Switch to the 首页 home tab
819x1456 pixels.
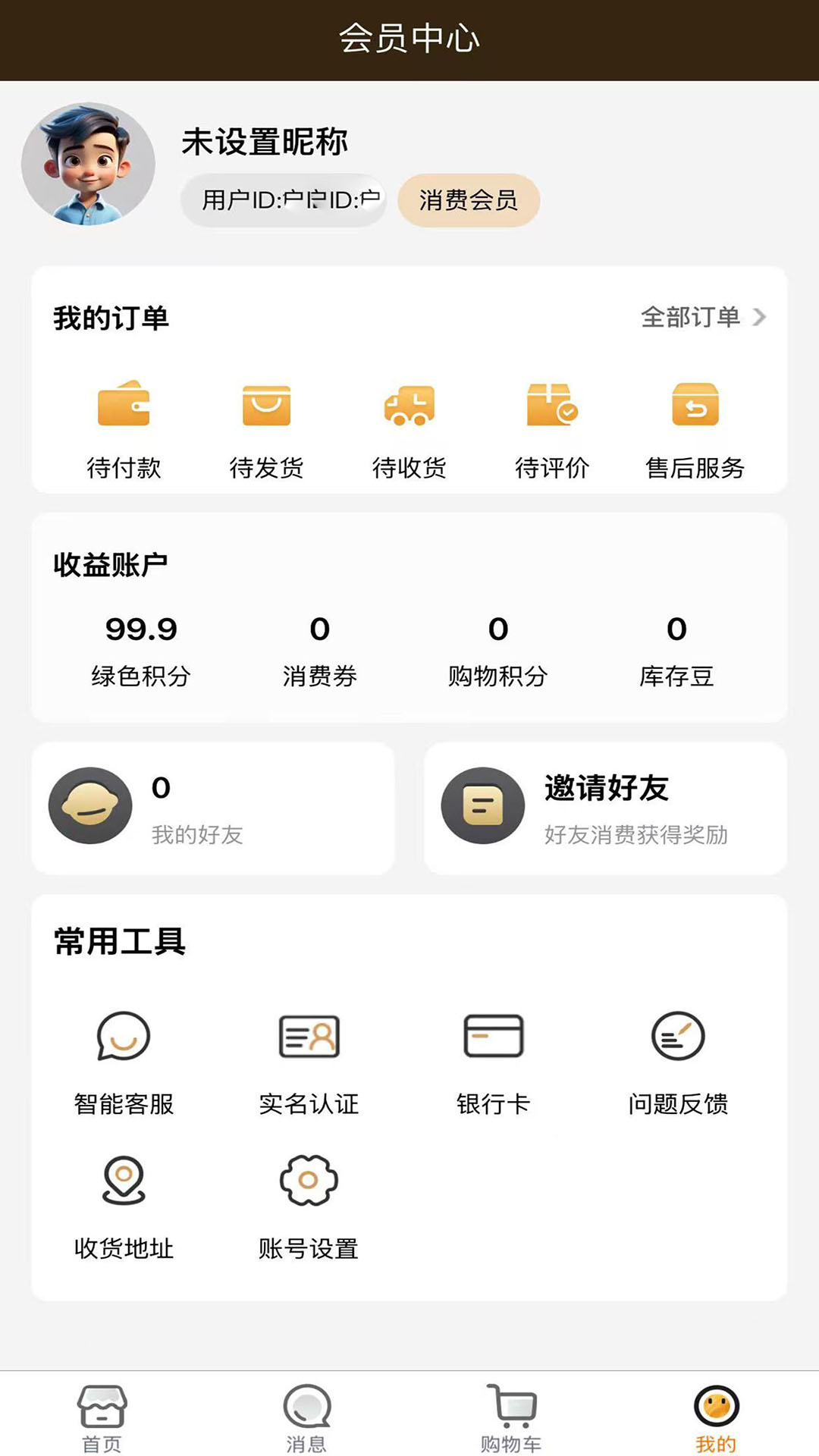102,1418
